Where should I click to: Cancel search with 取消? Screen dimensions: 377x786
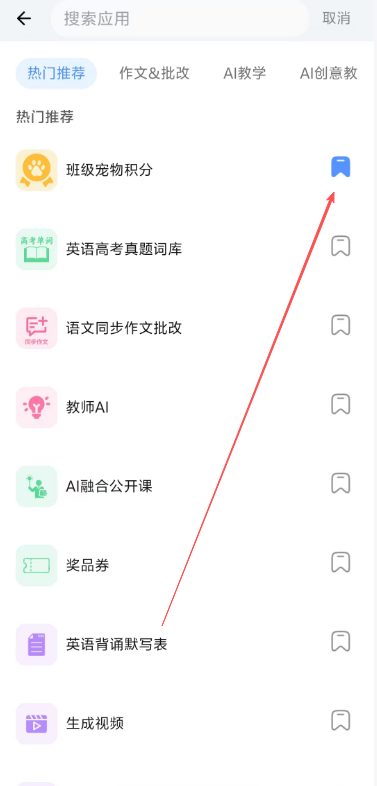336,19
